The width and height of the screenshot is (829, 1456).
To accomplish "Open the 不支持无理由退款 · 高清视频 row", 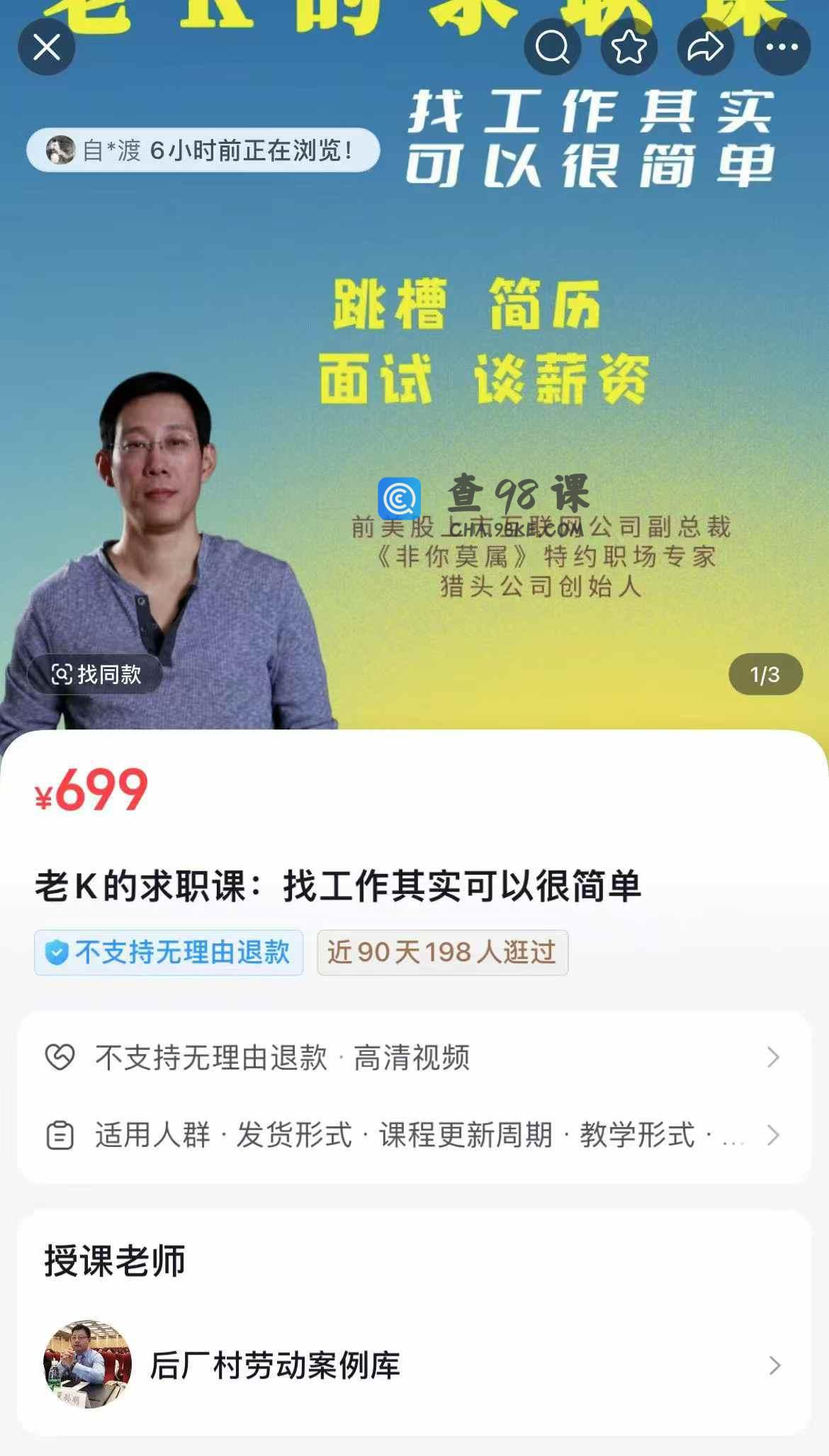I will (414, 1058).
